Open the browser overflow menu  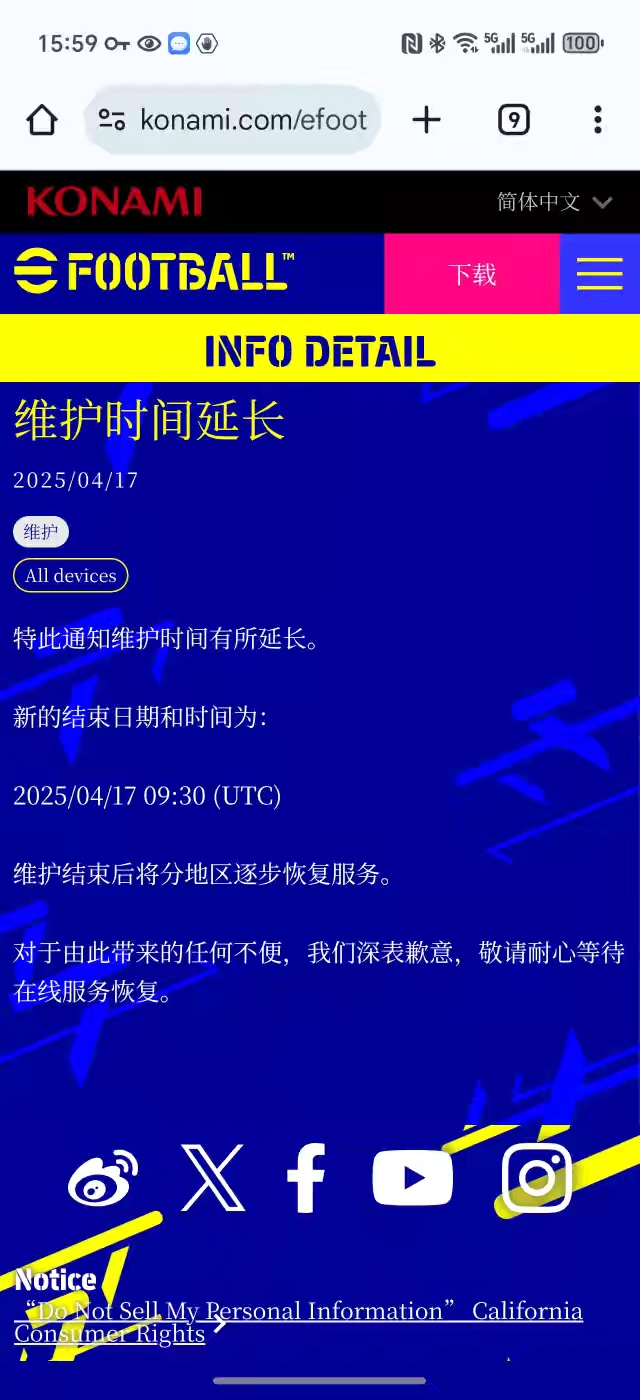[x=598, y=121]
